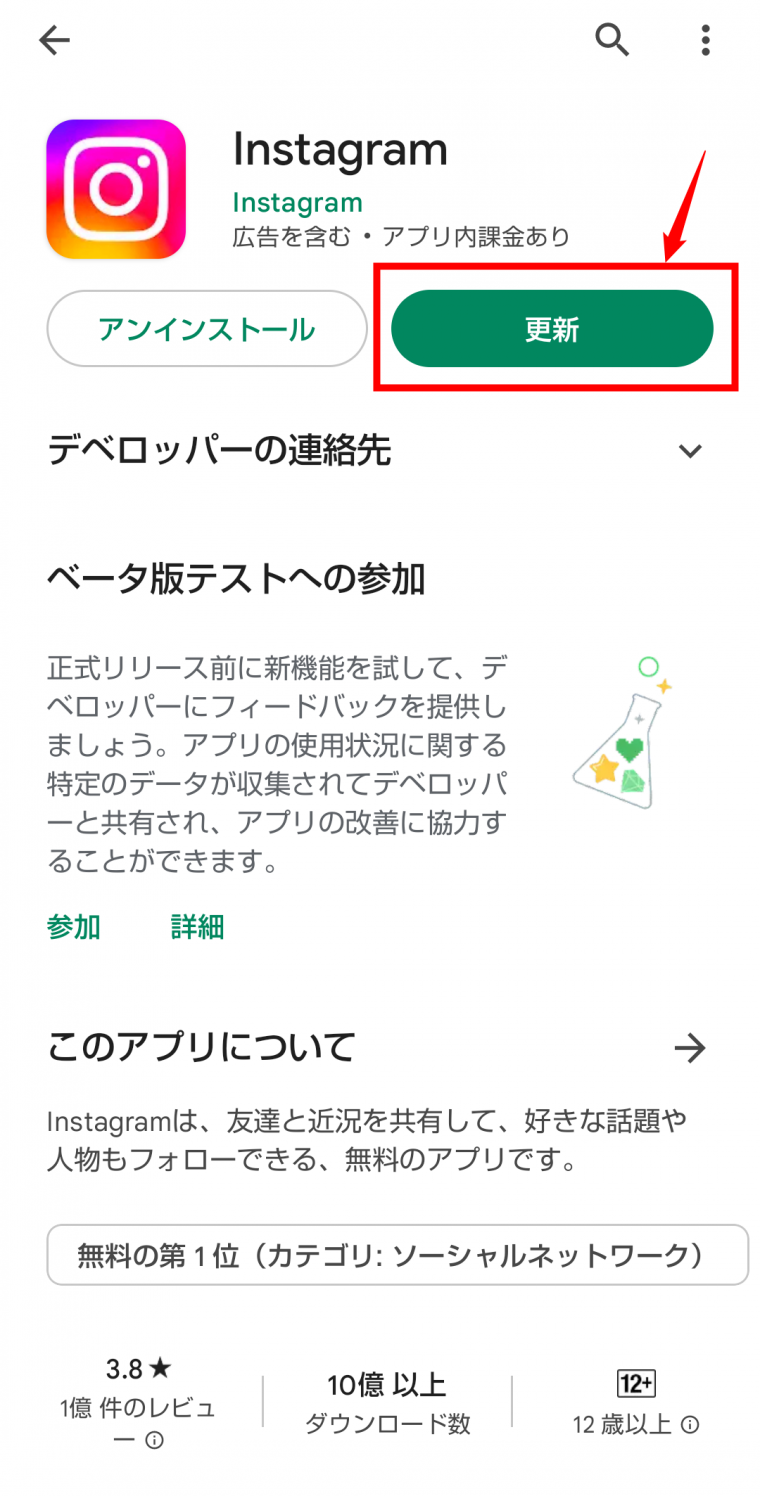Open the three-dot overflow menu

[x=705, y=40]
